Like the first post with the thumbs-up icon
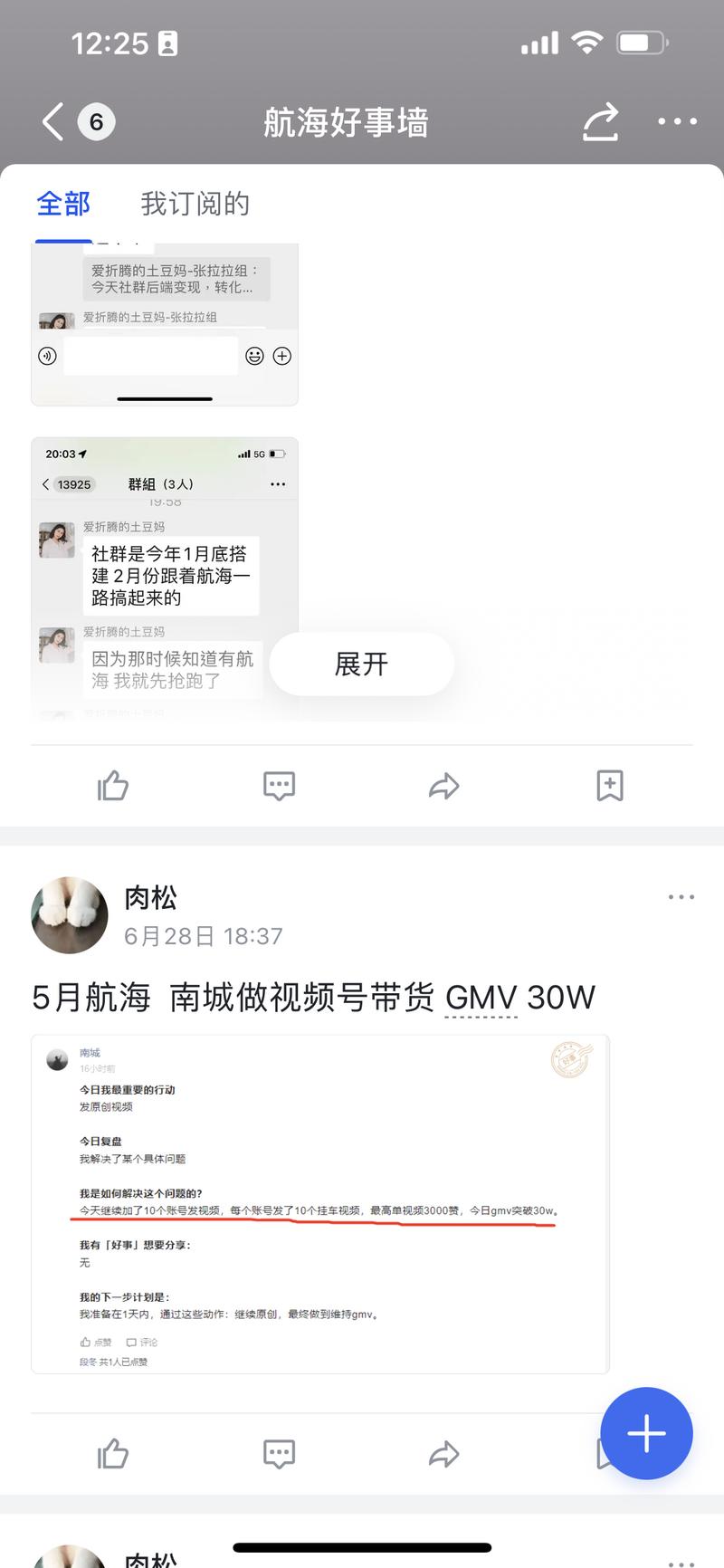Viewport: 724px width, 1568px height. coord(112,786)
